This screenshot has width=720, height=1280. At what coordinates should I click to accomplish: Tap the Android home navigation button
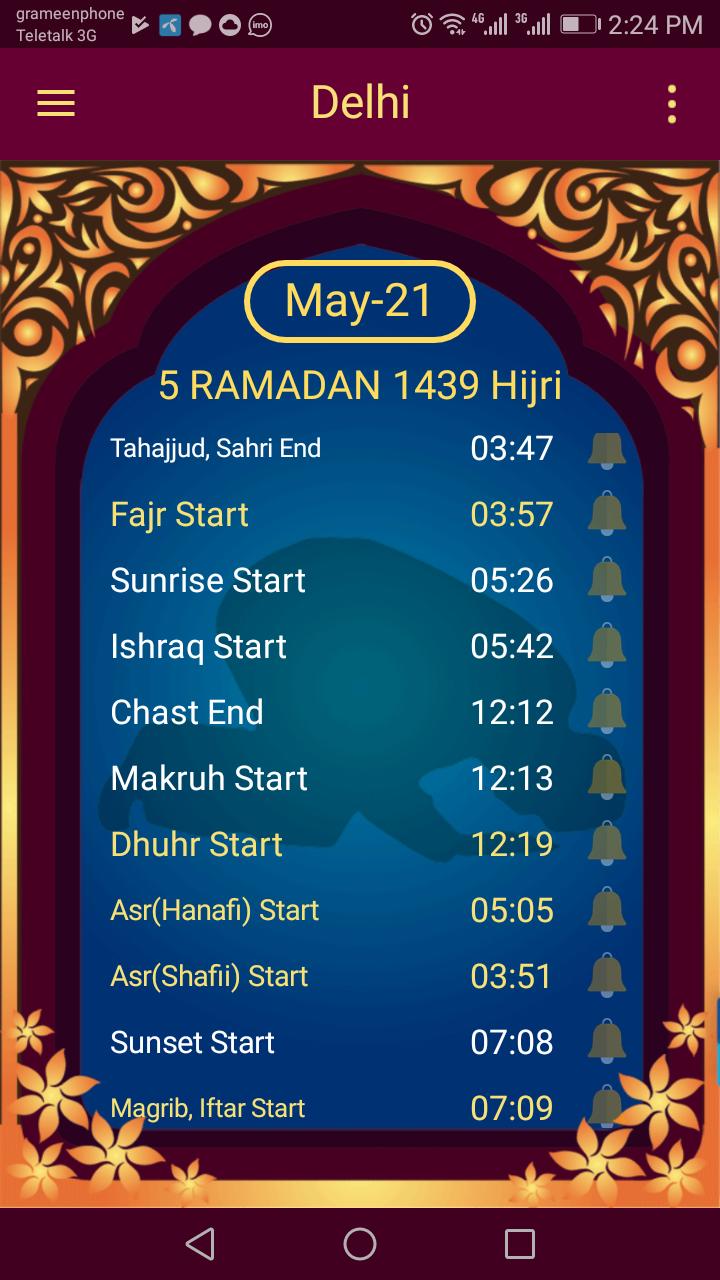(x=360, y=1244)
